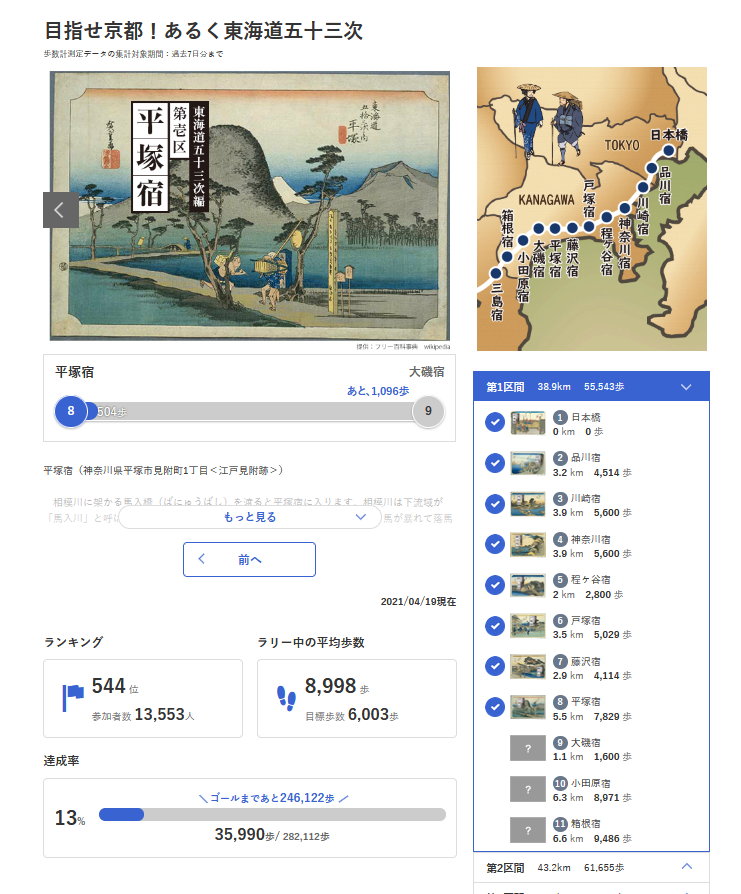
Task: Tap the 前へ button
Action: point(249,559)
